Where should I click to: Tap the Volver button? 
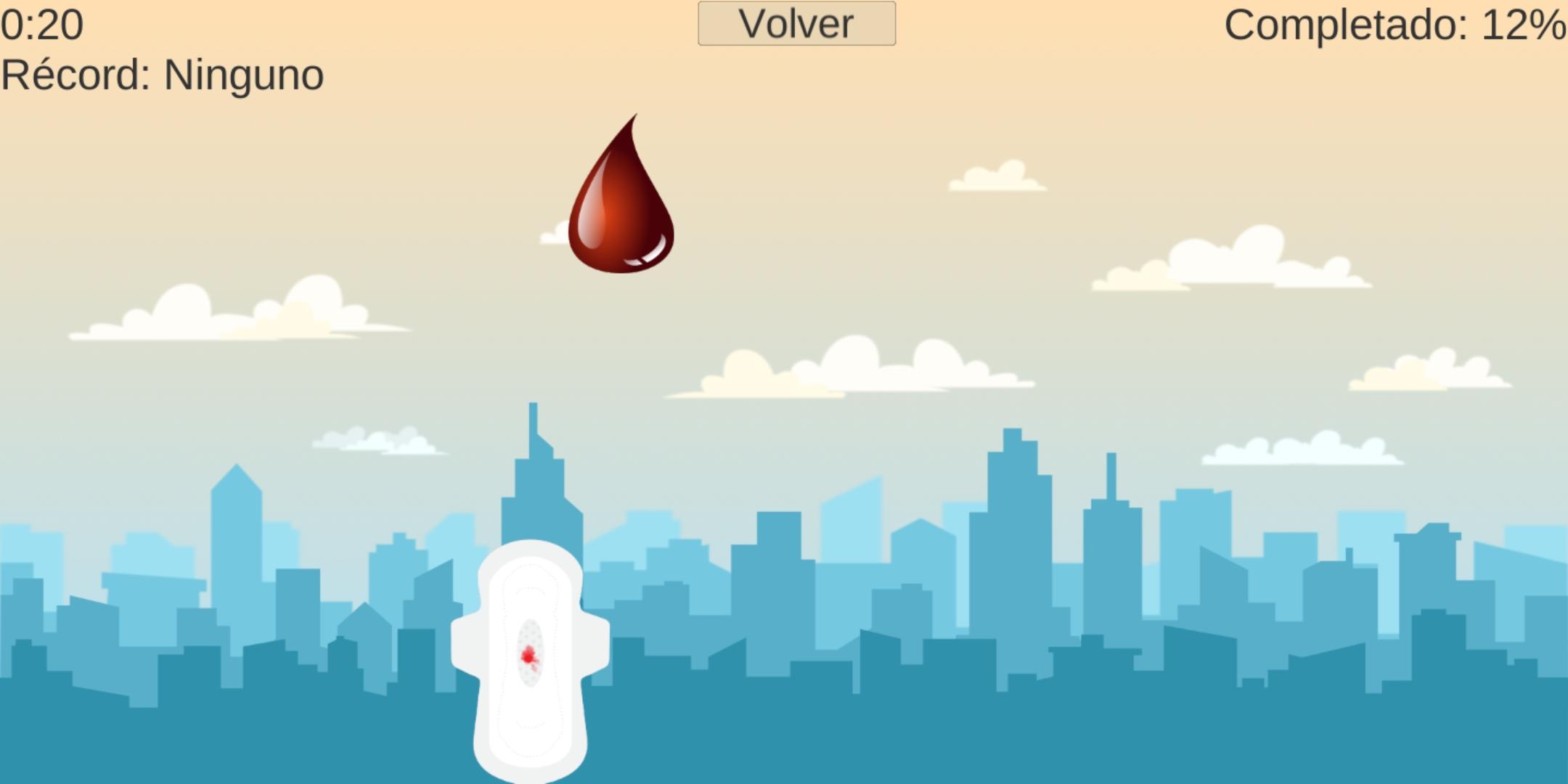(796, 24)
